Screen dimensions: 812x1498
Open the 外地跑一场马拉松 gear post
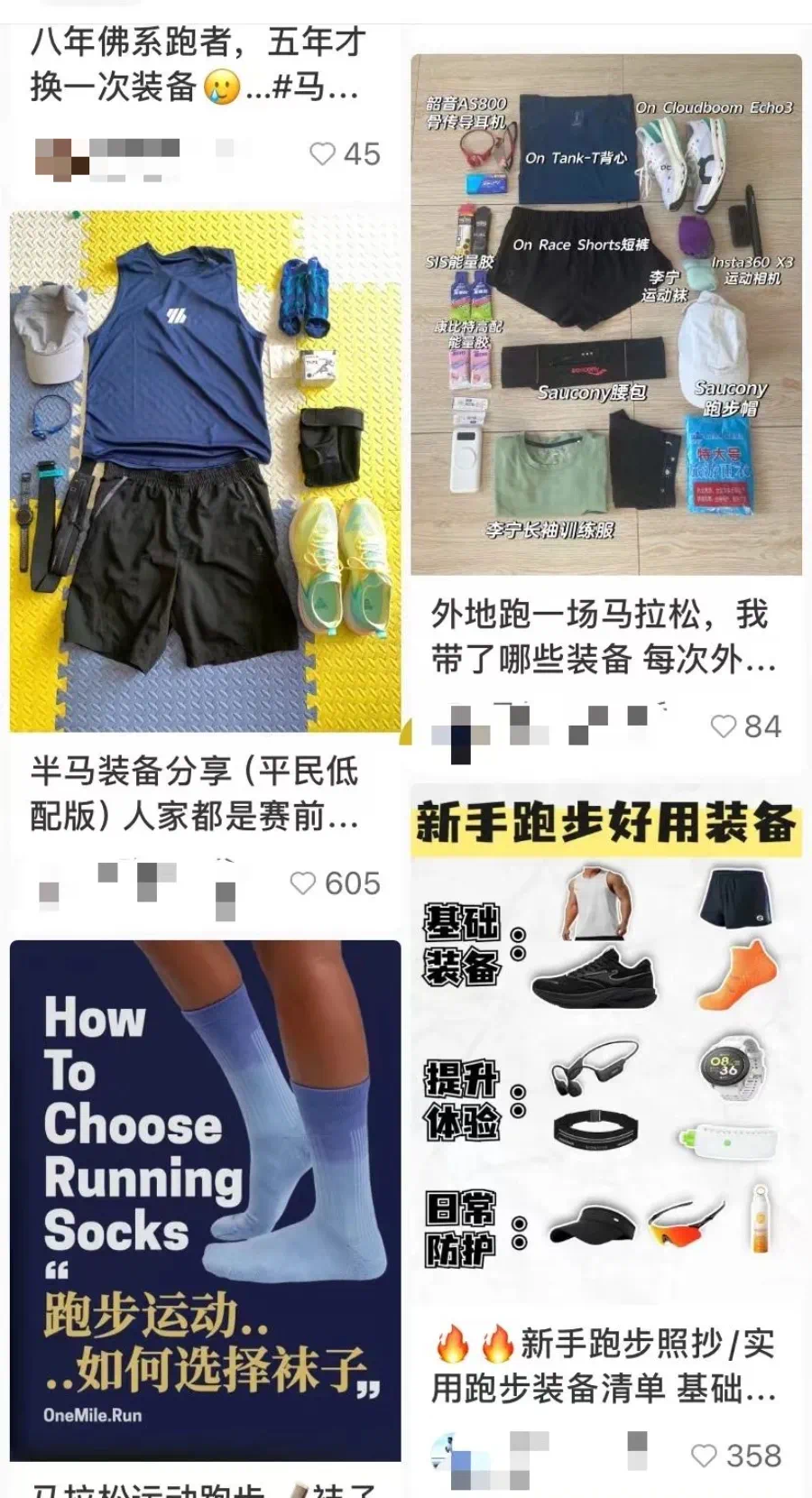point(606,314)
